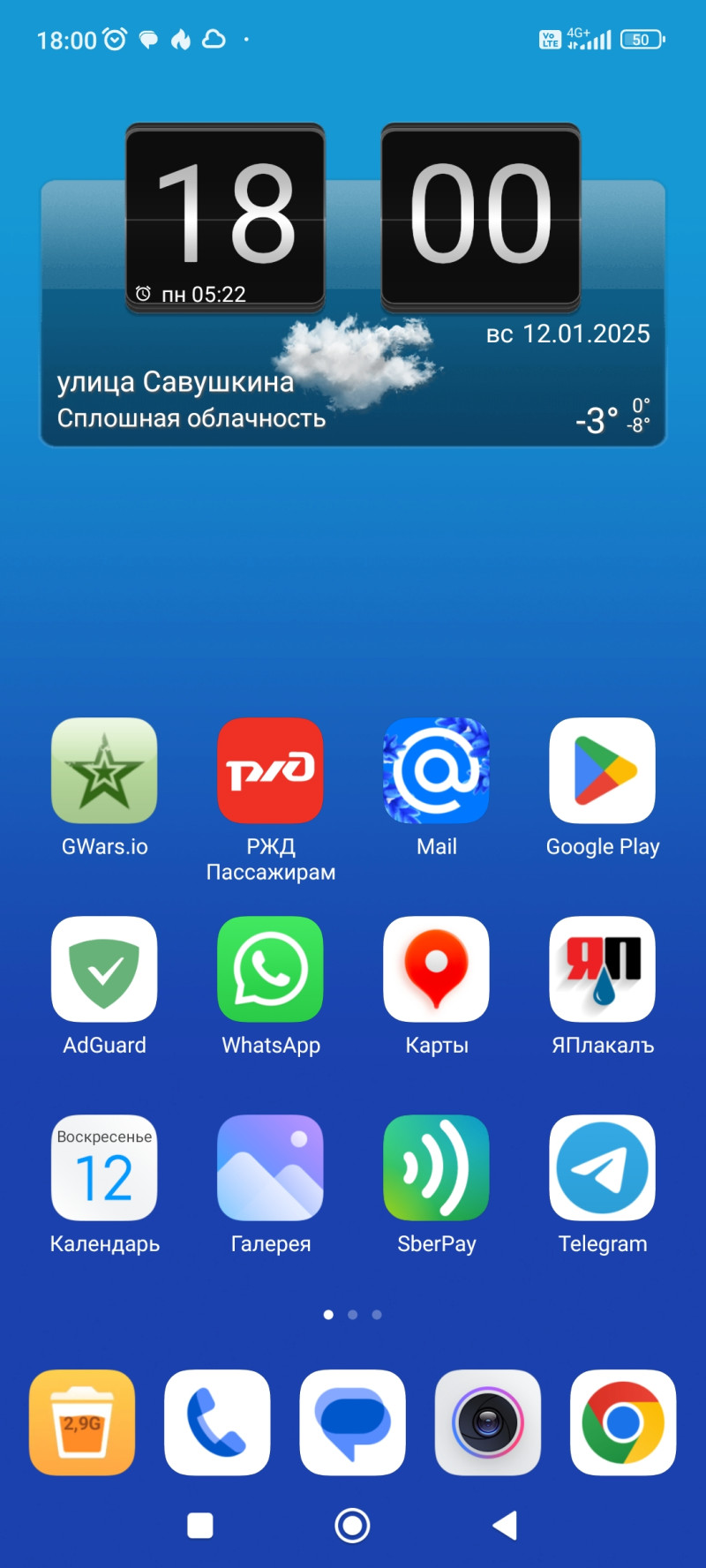Launch SberPay app

click(436, 1167)
